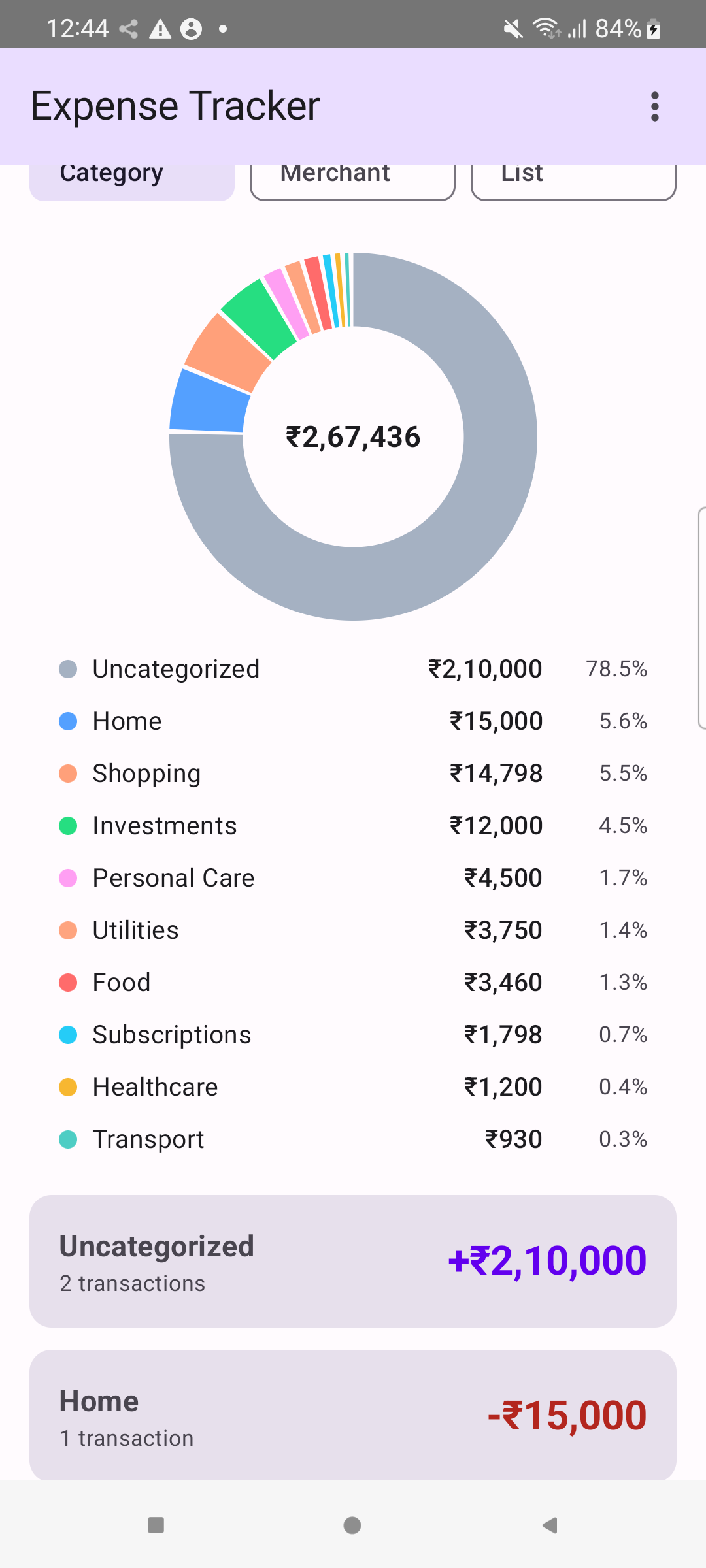The image size is (706, 1568).
Task: Tap the Android back navigation button
Action: pos(548,1525)
